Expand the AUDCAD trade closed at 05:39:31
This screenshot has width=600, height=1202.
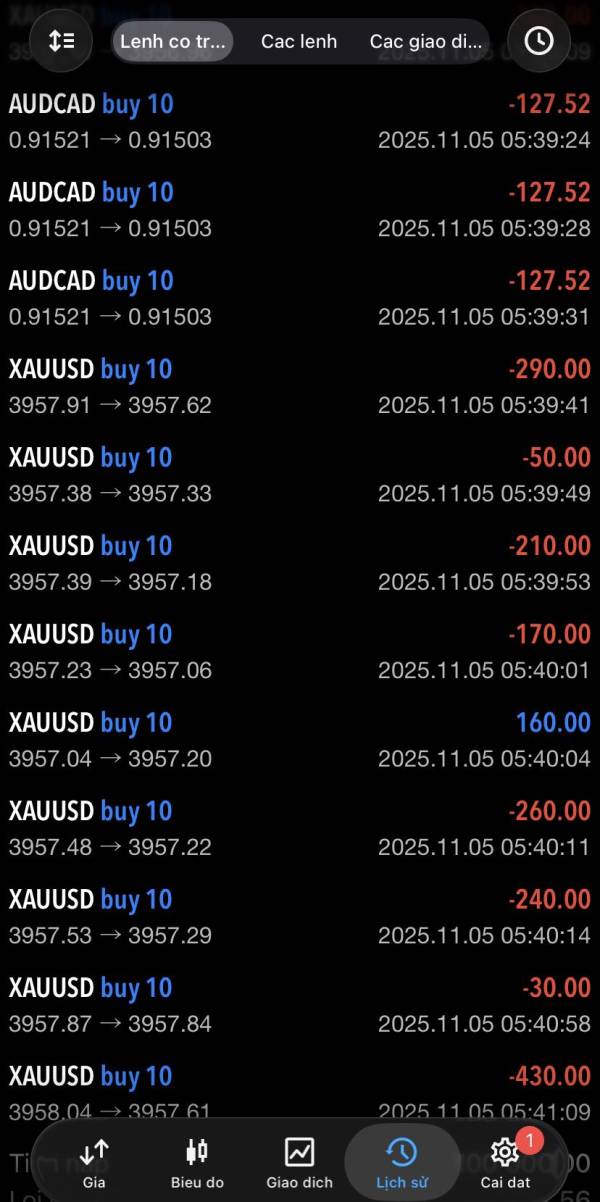pyautogui.click(x=300, y=298)
